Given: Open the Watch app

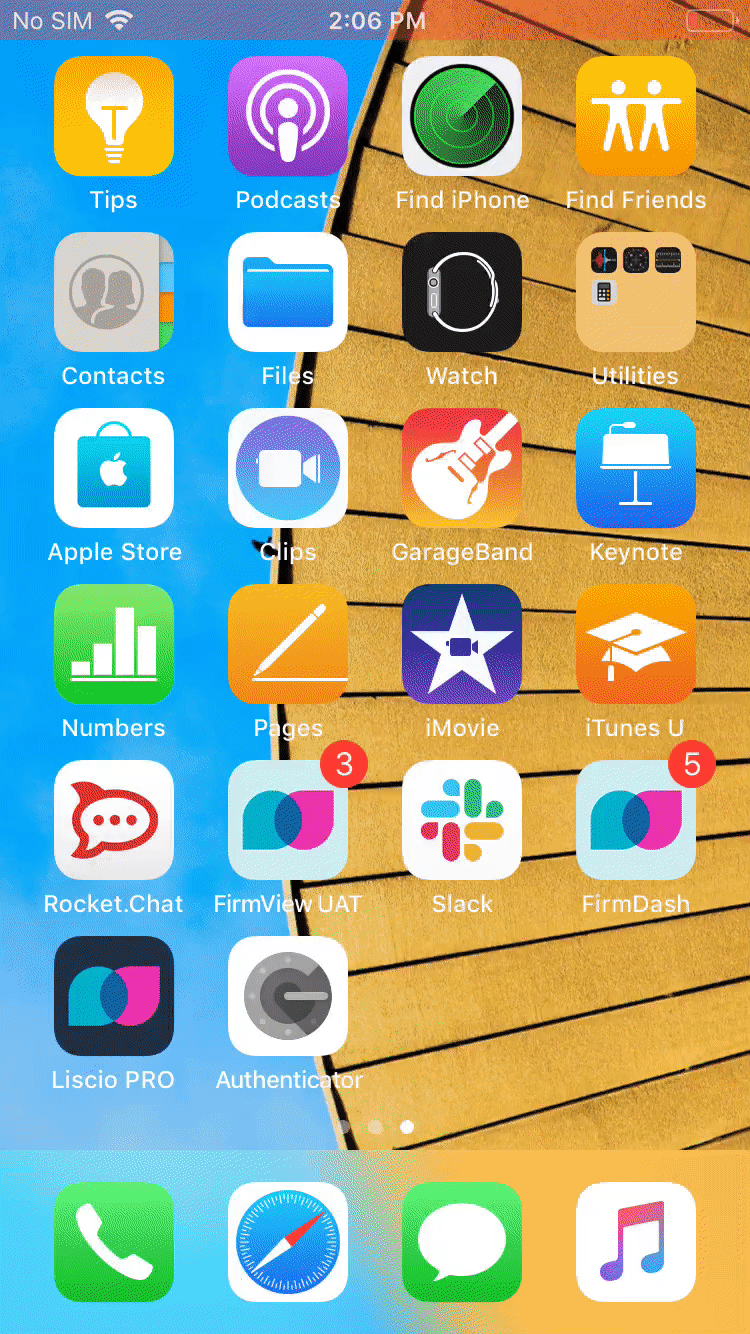Looking at the screenshot, I should pyautogui.click(x=462, y=292).
